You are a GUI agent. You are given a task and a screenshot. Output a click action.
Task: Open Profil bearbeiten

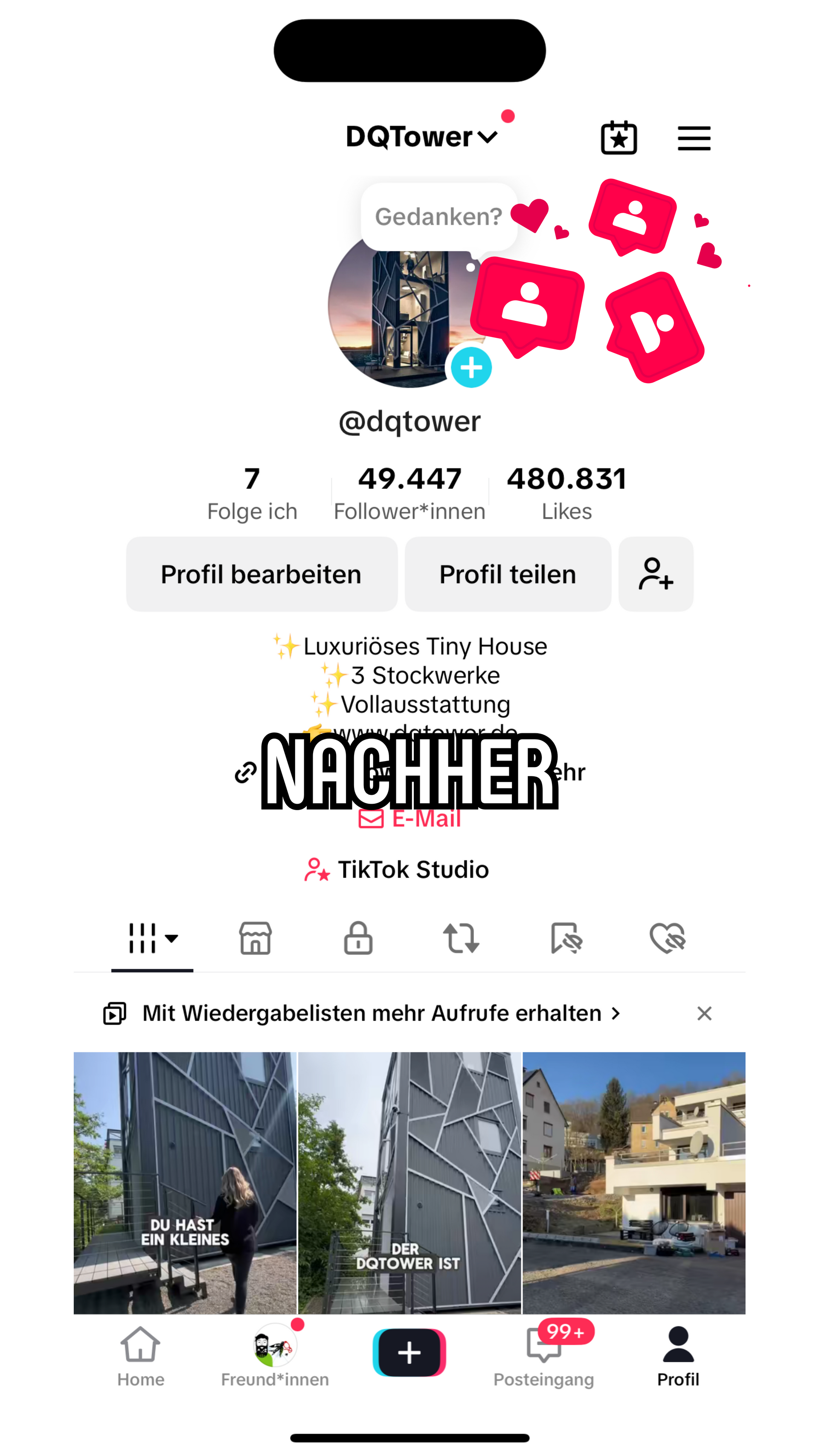(261, 574)
